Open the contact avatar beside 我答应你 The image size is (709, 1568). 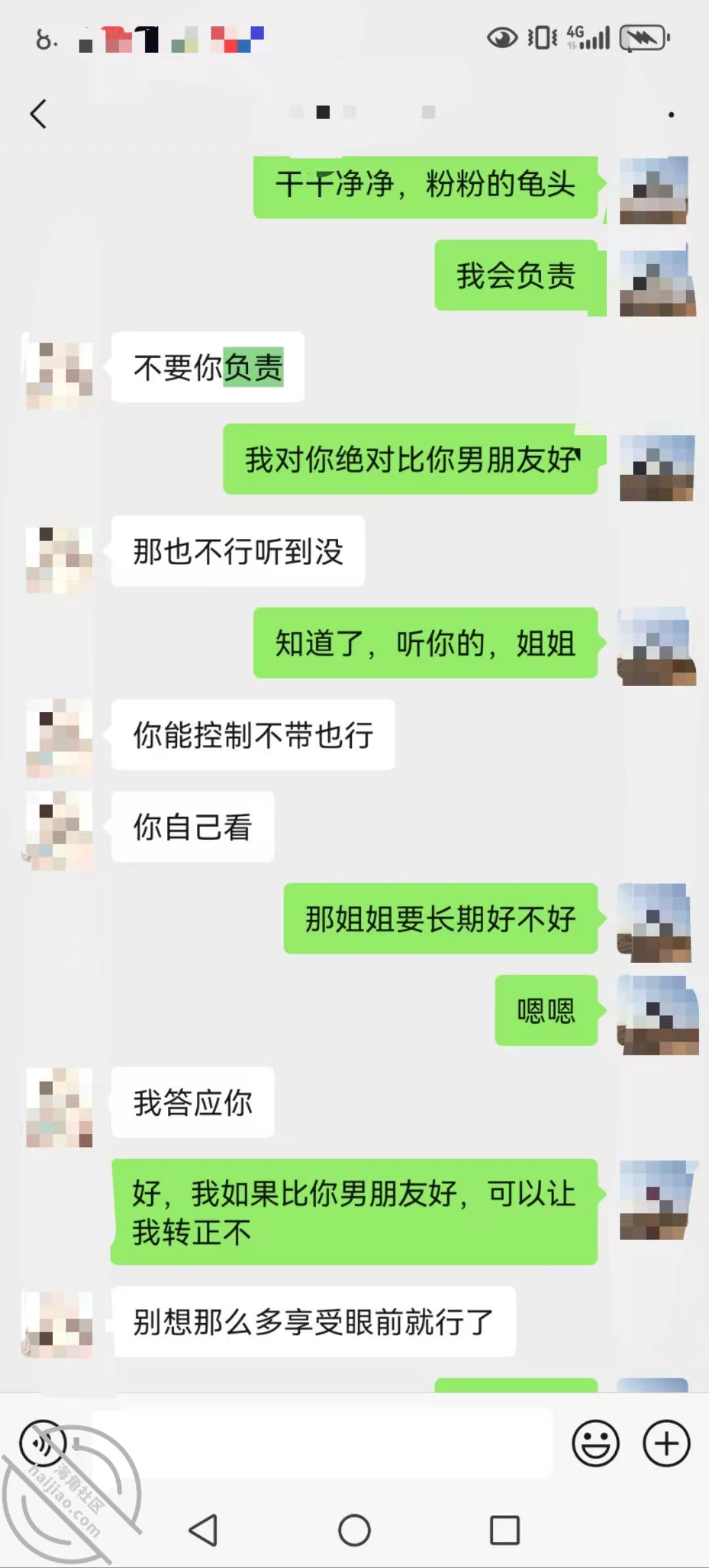tap(59, 1107)
